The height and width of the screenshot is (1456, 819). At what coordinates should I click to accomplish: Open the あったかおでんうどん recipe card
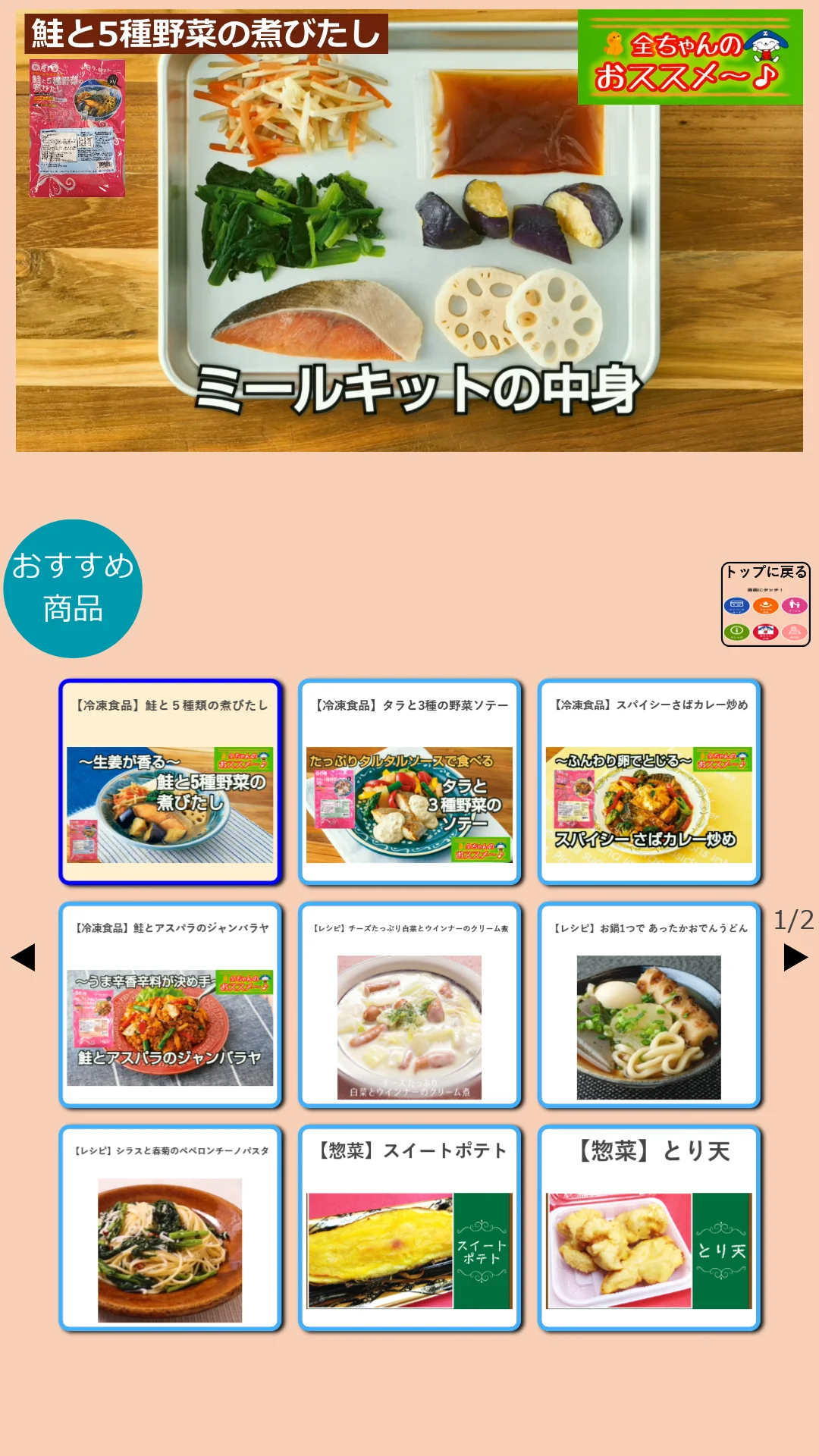click(649, 1005)
